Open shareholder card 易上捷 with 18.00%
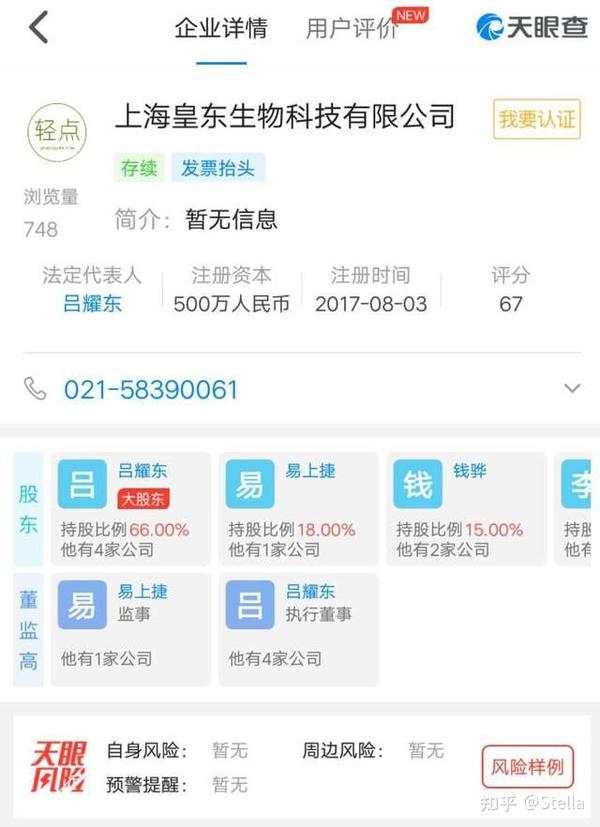 [299, 509]
